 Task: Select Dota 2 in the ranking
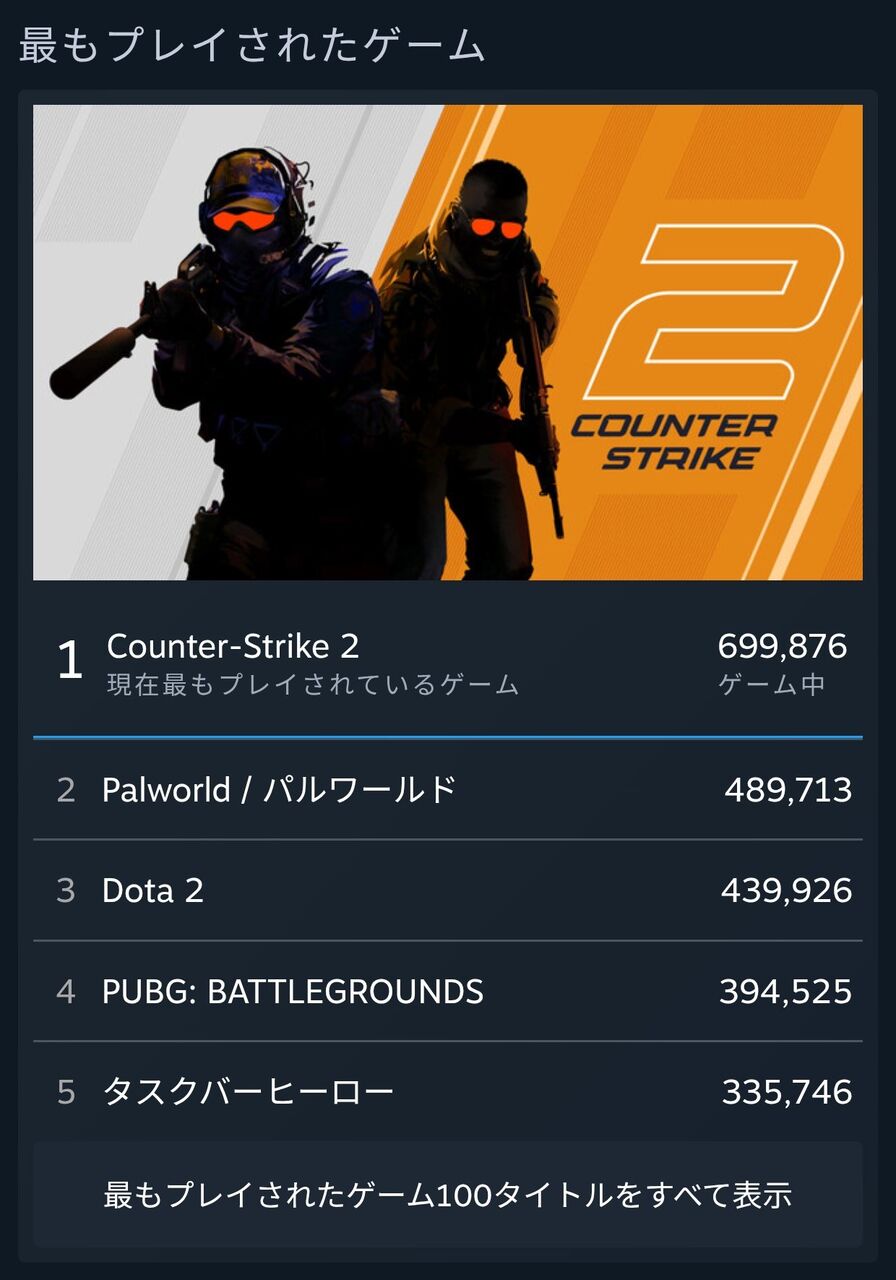[448, 890]
